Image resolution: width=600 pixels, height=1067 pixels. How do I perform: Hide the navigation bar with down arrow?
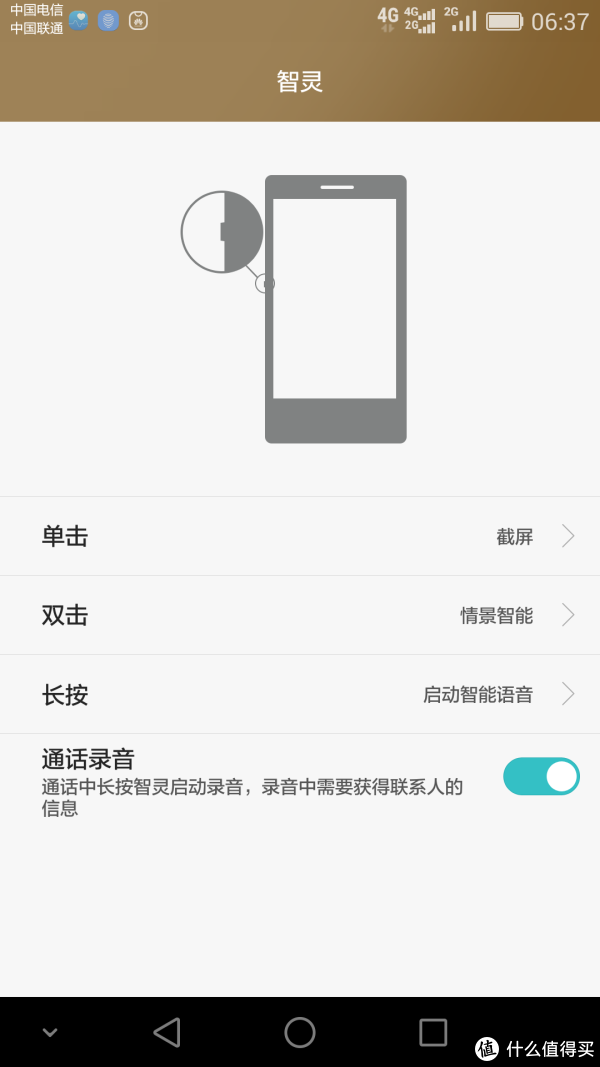click(50, 1032)
